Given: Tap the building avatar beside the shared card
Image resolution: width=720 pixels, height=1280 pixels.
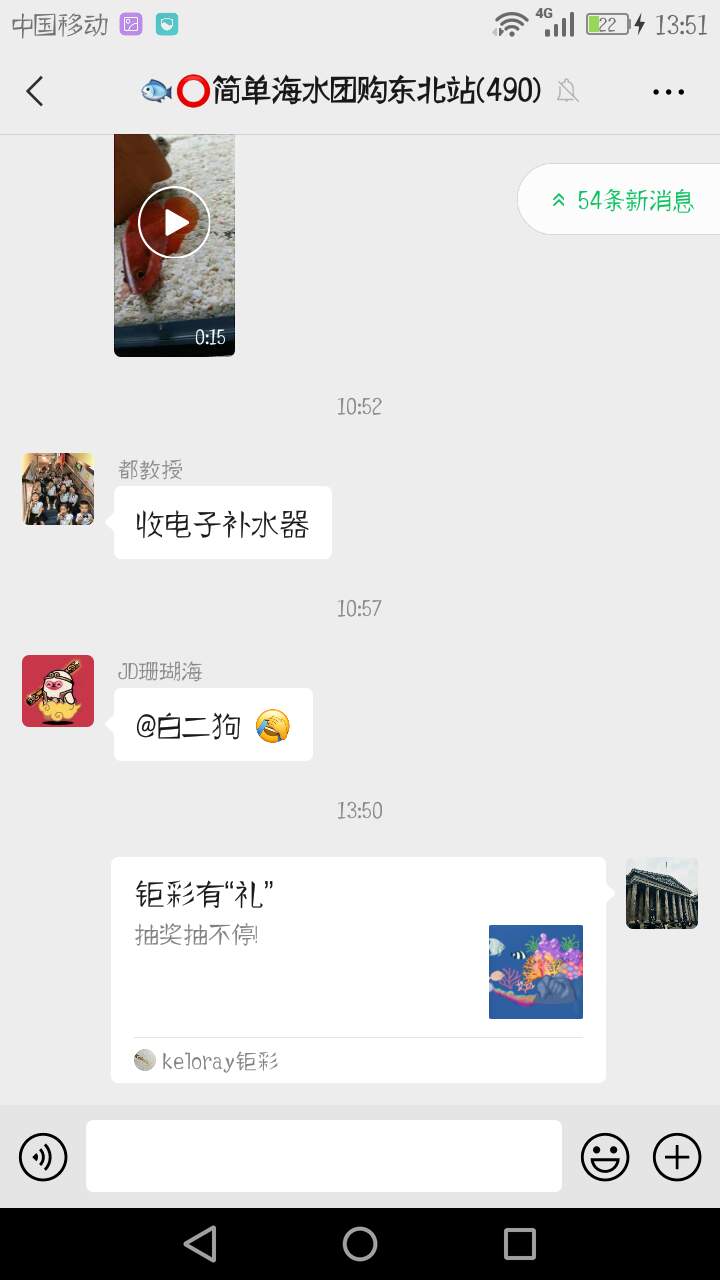Looking at the screenshot, I should (x=661, y=893).
